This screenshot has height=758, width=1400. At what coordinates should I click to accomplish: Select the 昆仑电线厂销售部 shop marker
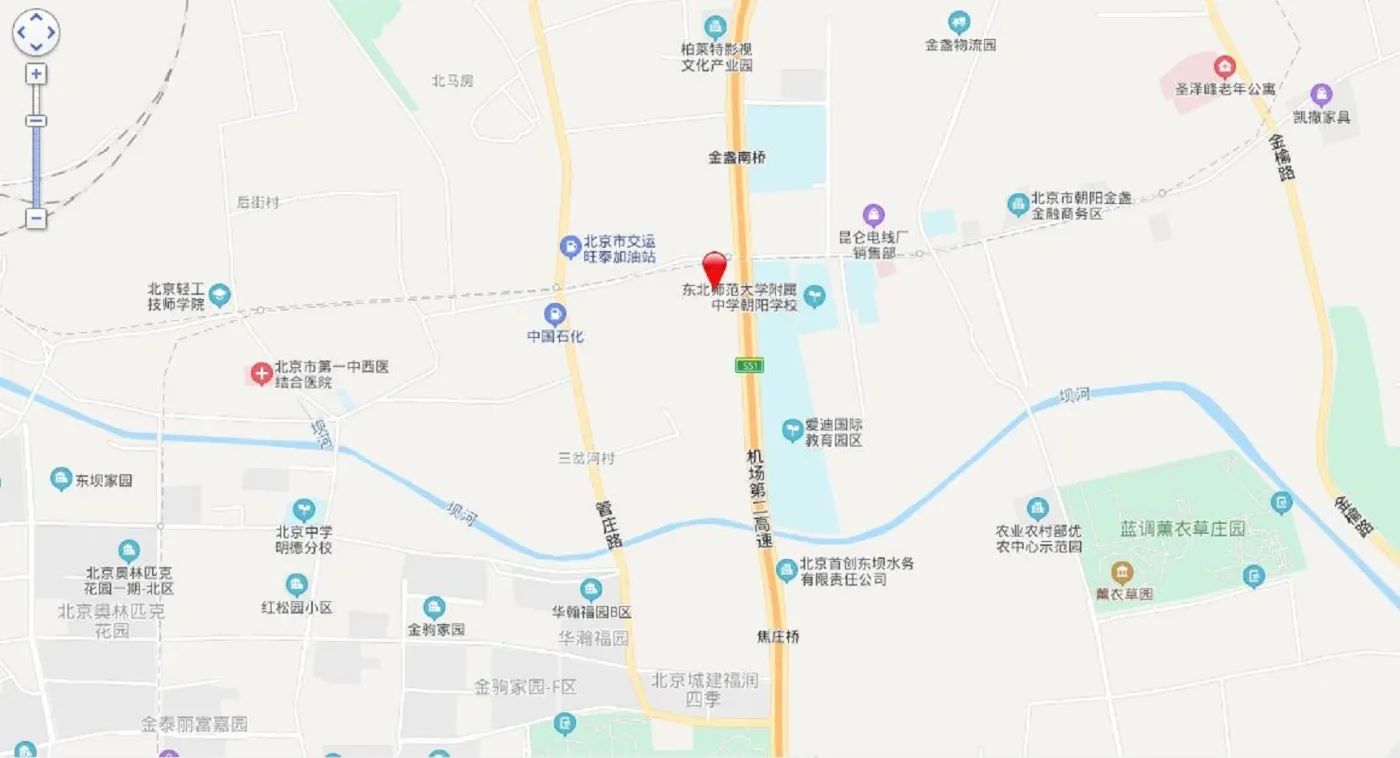coord(874,215)
